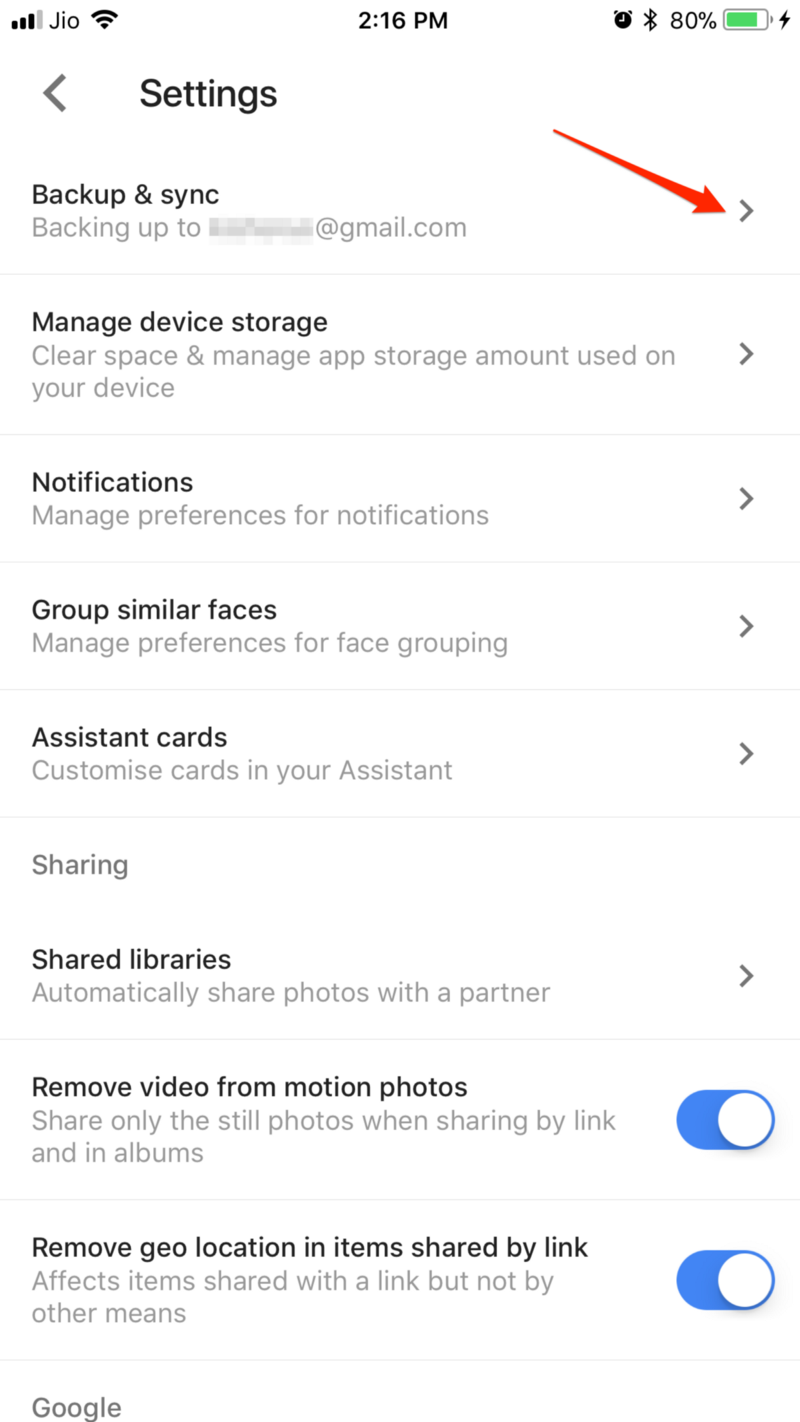Screen dimensions: 800x1422
Task: Go back from Settings
Action: (x=55, y=94)
